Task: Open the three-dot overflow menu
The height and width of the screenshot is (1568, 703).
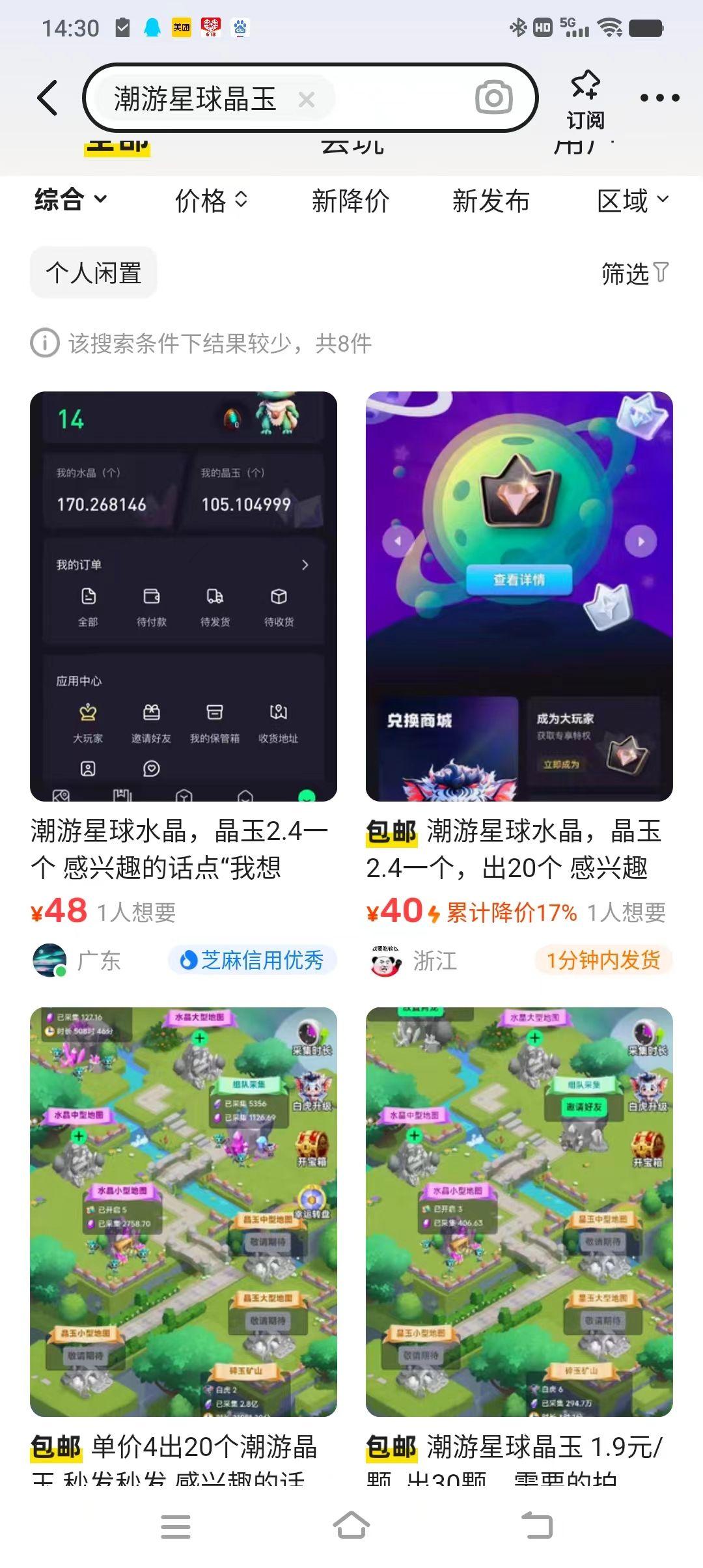Action: click(x=659, y=98)
